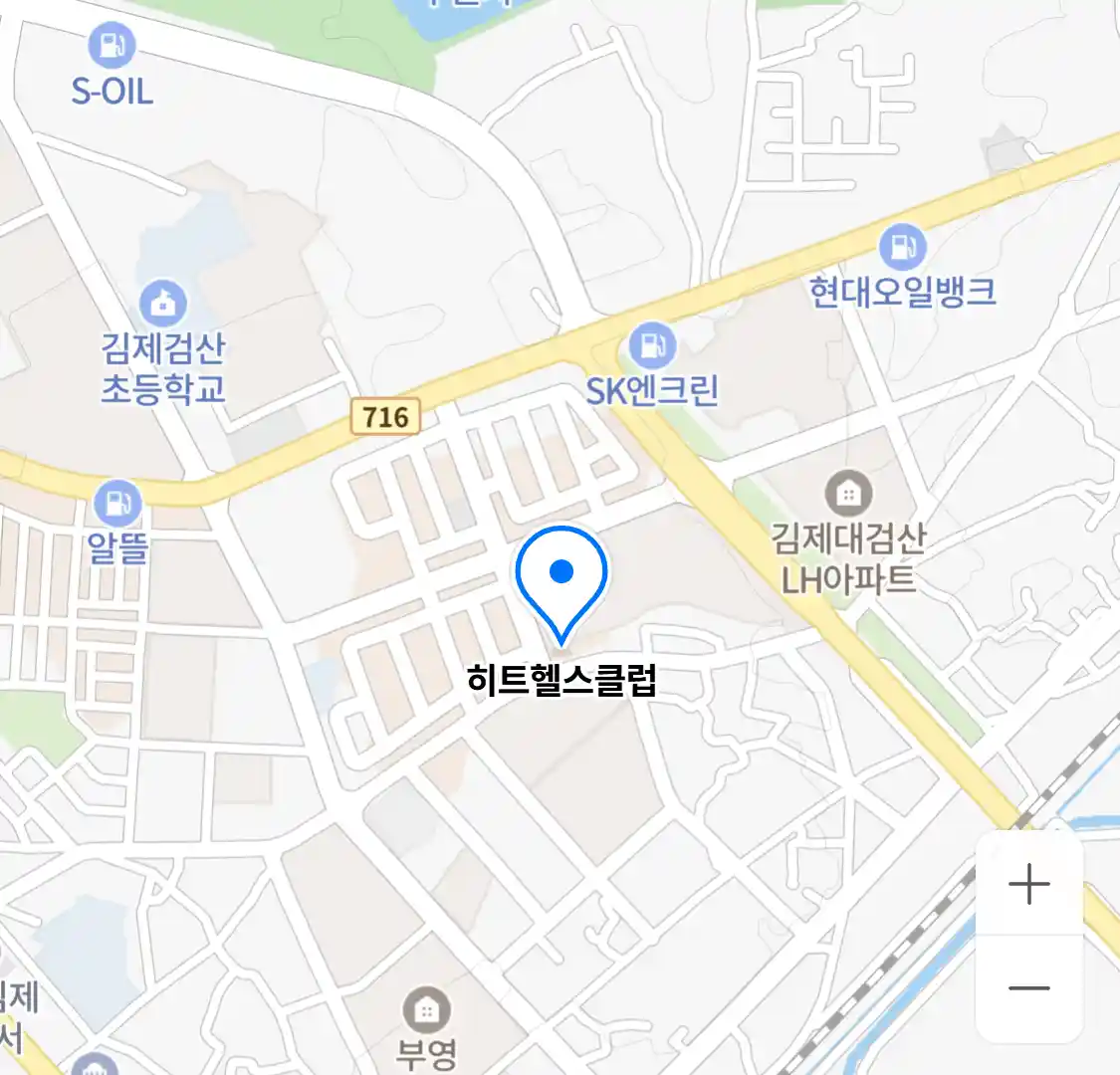1120x1075 pixels.
Task: Open the 현대오일뱅크 gas station marker
Action: (902, 246)
